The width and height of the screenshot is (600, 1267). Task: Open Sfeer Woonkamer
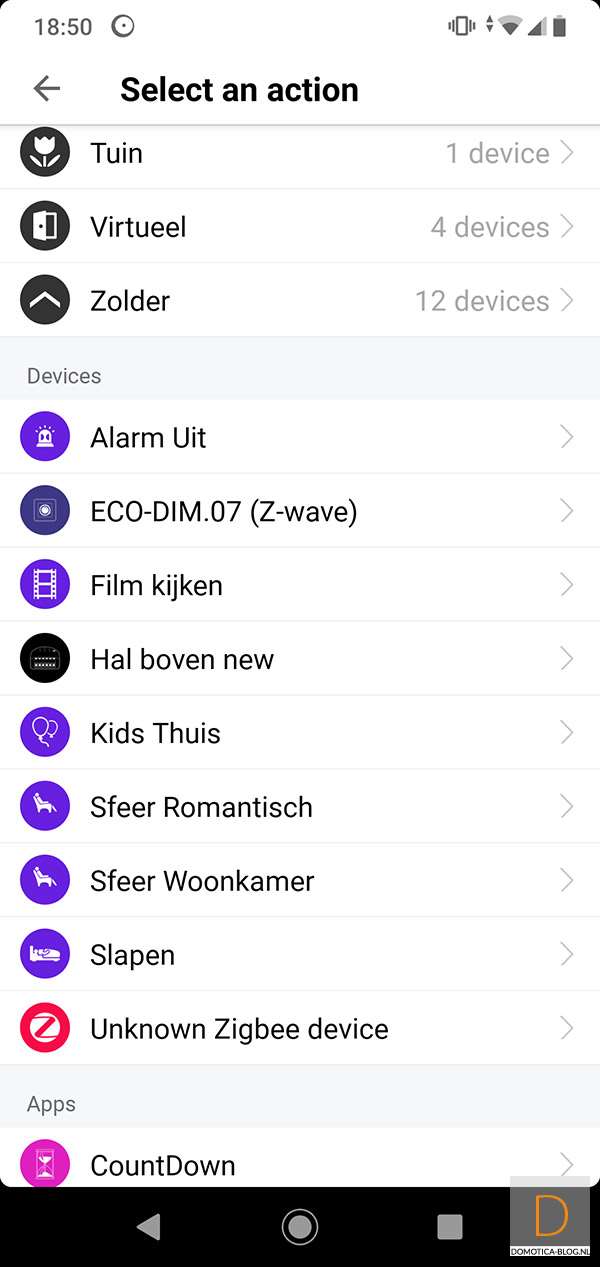300,881
